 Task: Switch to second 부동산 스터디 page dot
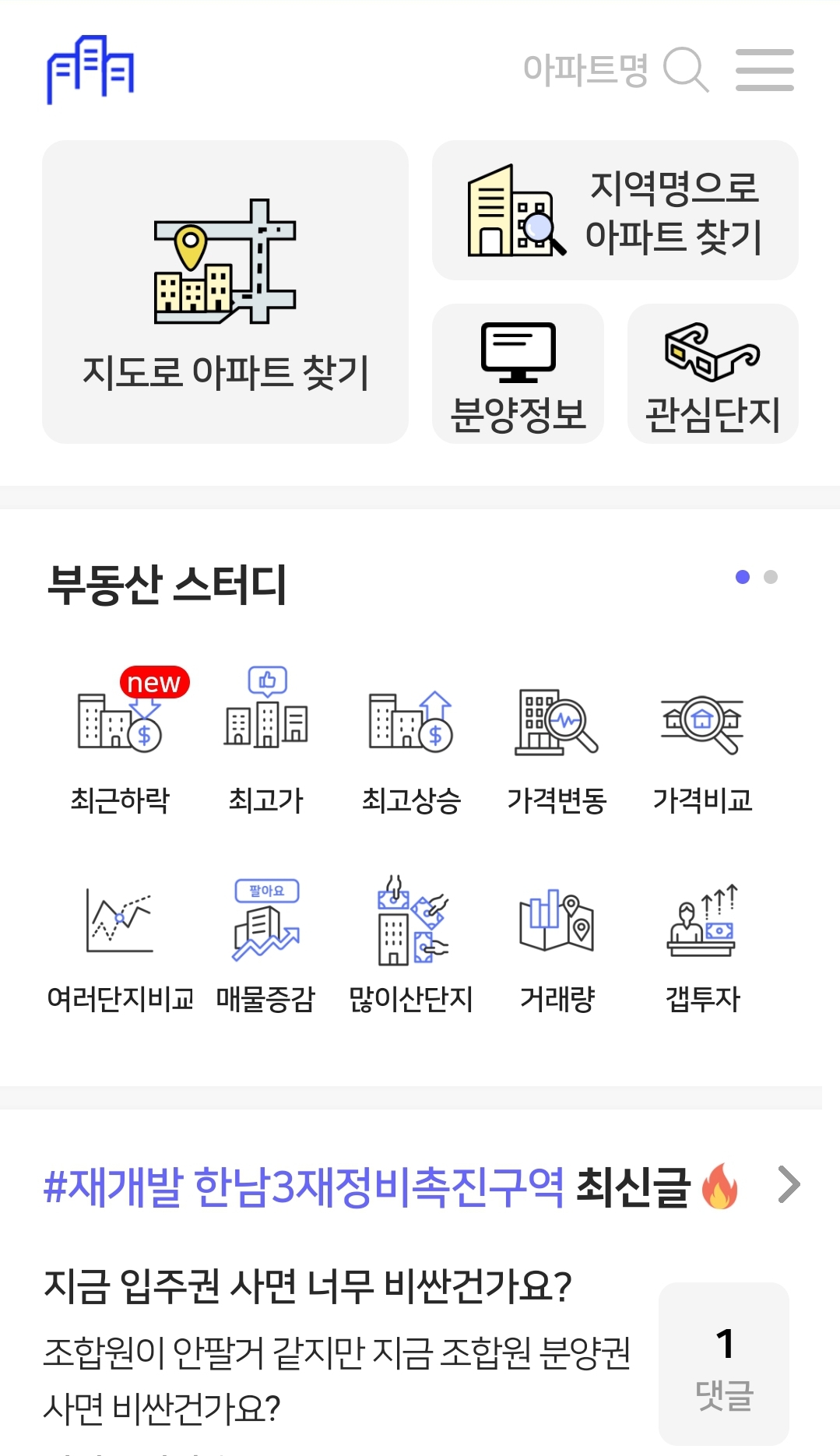coord(771,578)
